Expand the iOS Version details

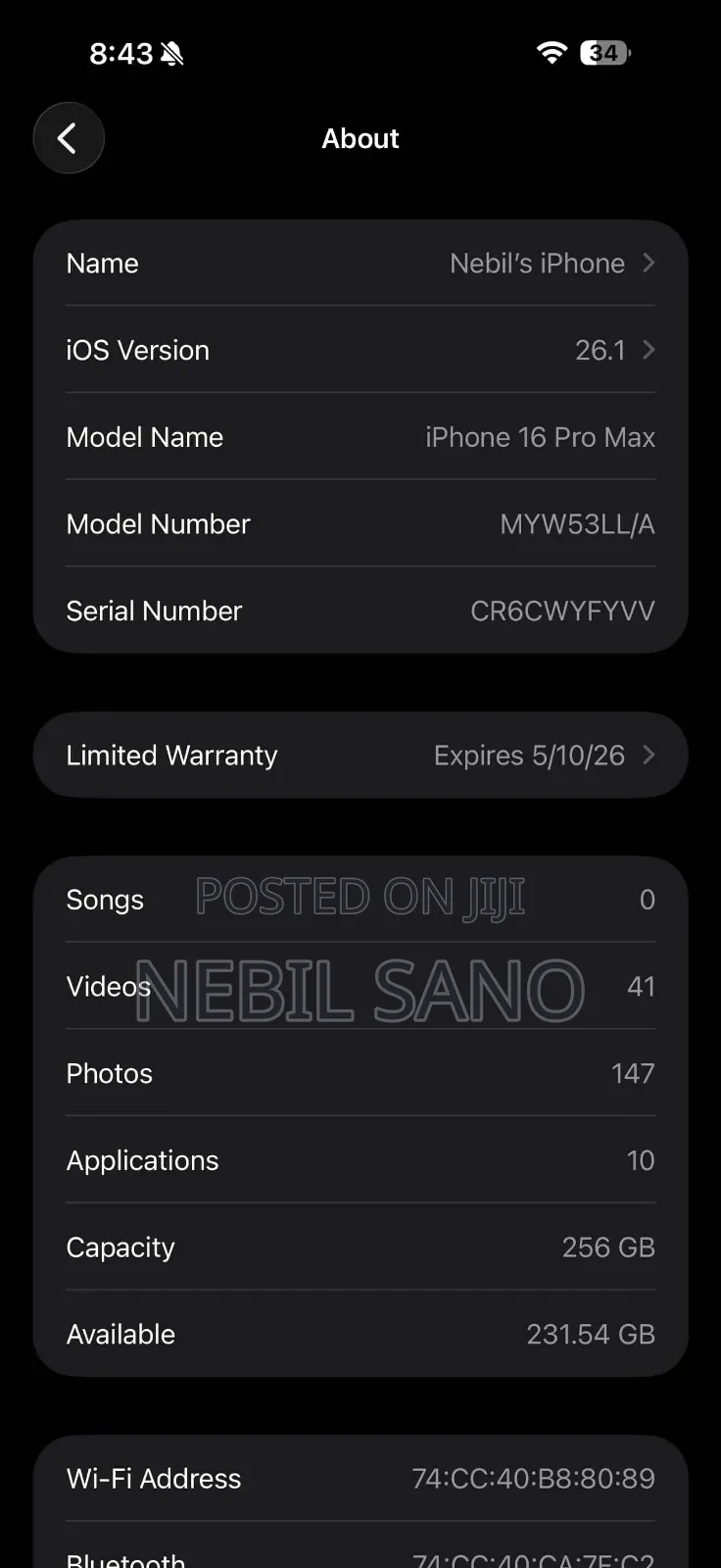pyautogui.click(x=360, y=350)
